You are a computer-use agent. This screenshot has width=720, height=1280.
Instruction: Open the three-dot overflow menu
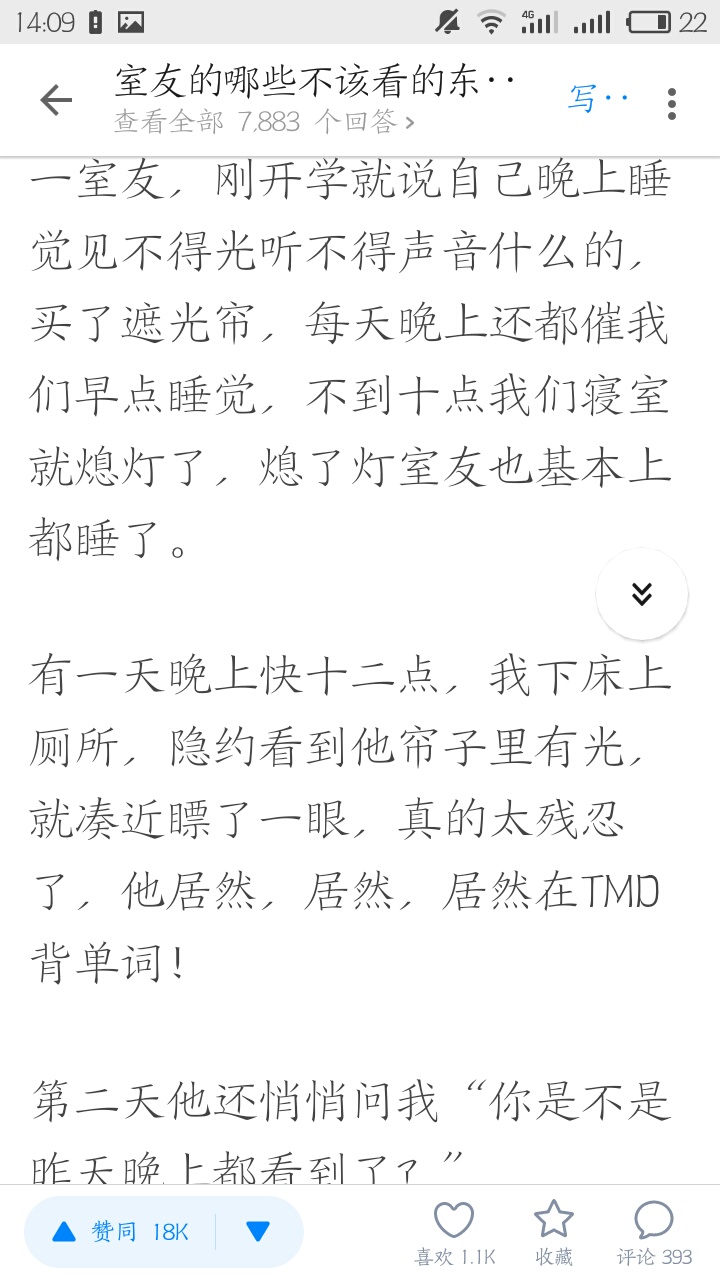click(x=671, y=103)
